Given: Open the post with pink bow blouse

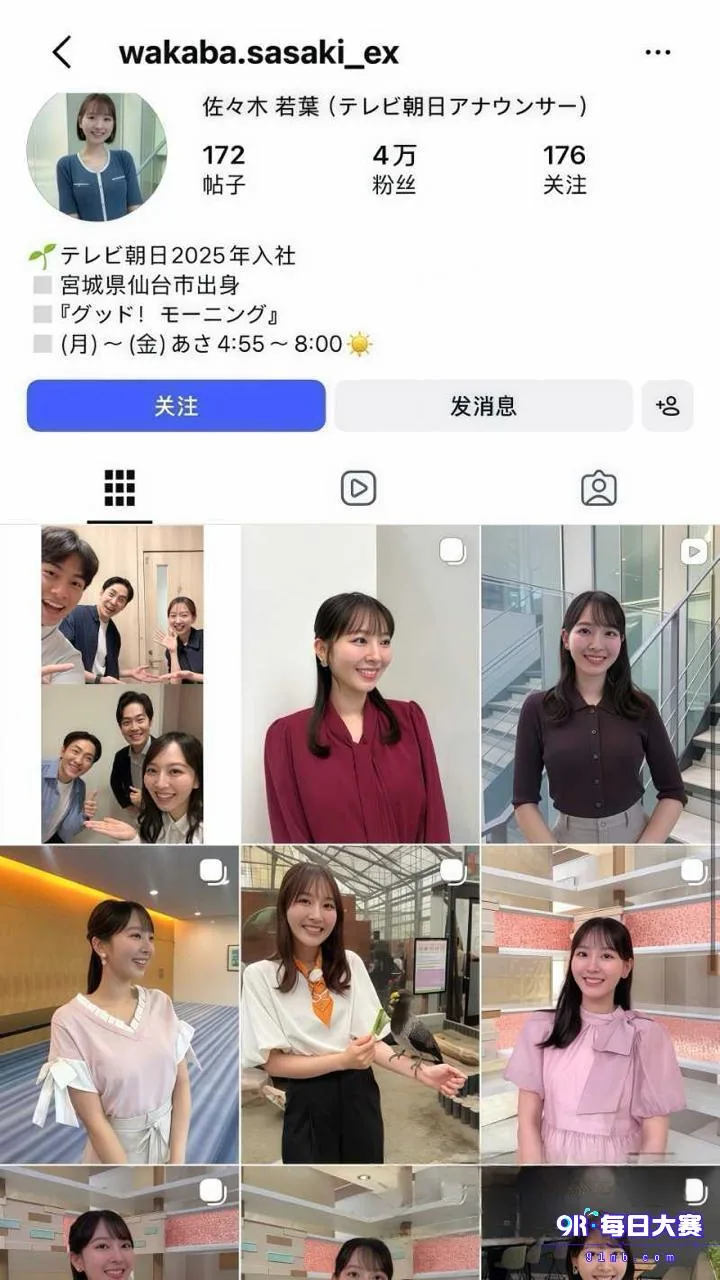Looking at the screenshot, I should tap(600, 1004).
